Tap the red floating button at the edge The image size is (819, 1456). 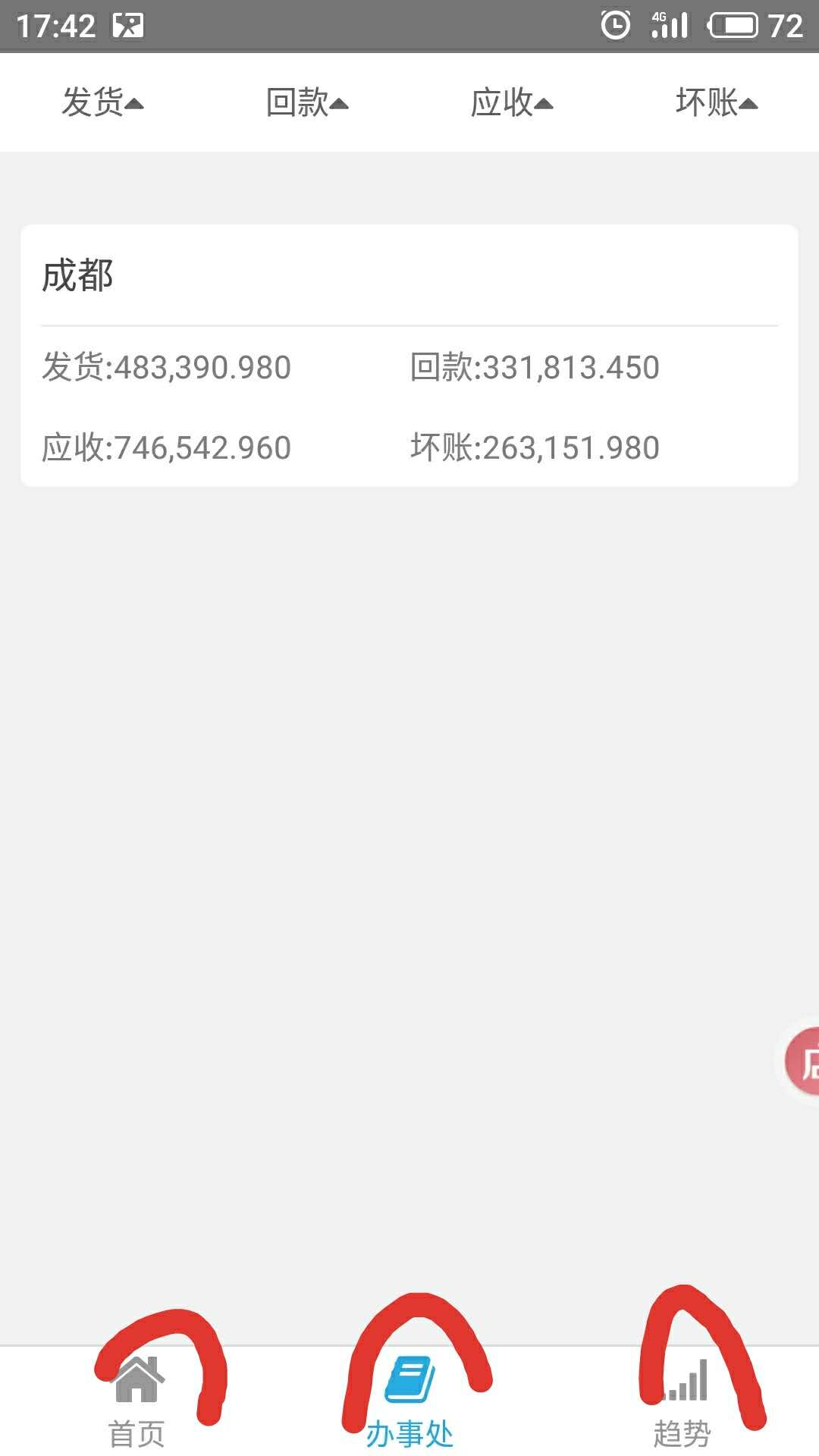[x=804, y=1062]
